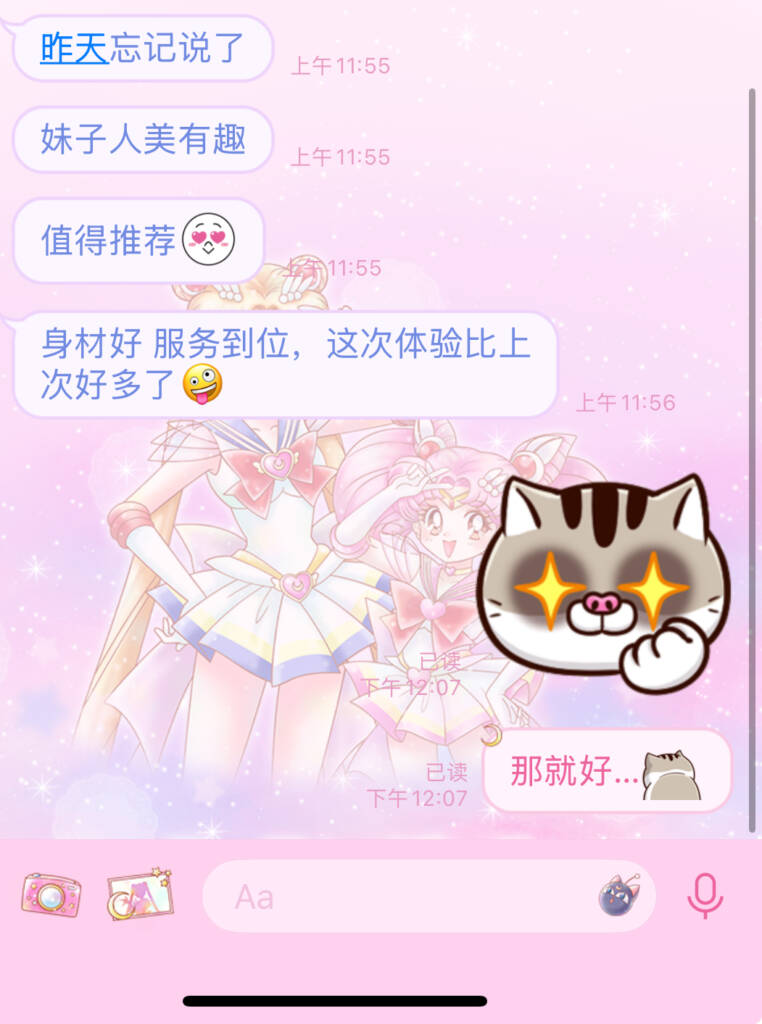Tap the starry-eyed cat sticker
Image resolution: width=762 pixels, height=1024 pixels.
(x=602, y=582)
